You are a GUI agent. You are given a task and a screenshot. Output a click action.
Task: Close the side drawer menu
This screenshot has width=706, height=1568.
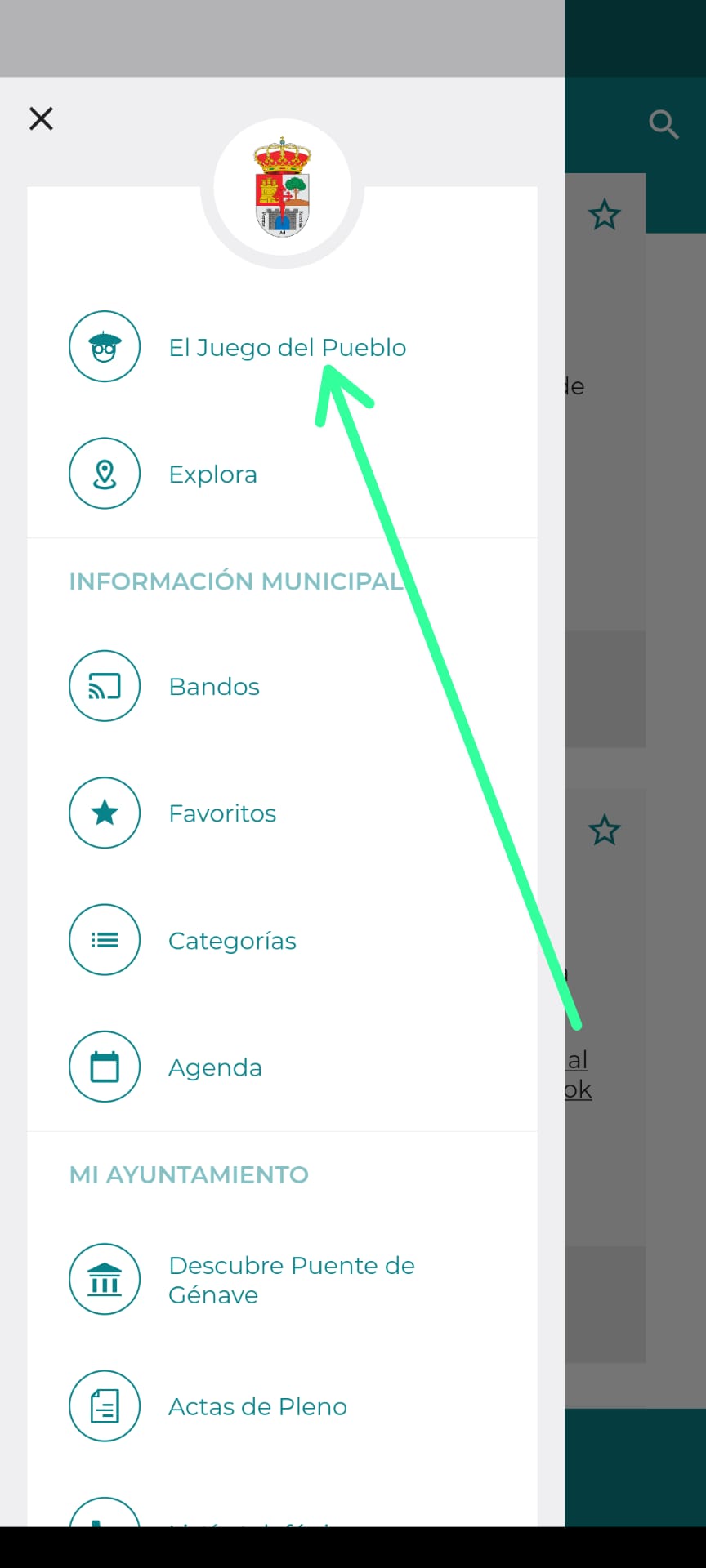tap(41, 118)
